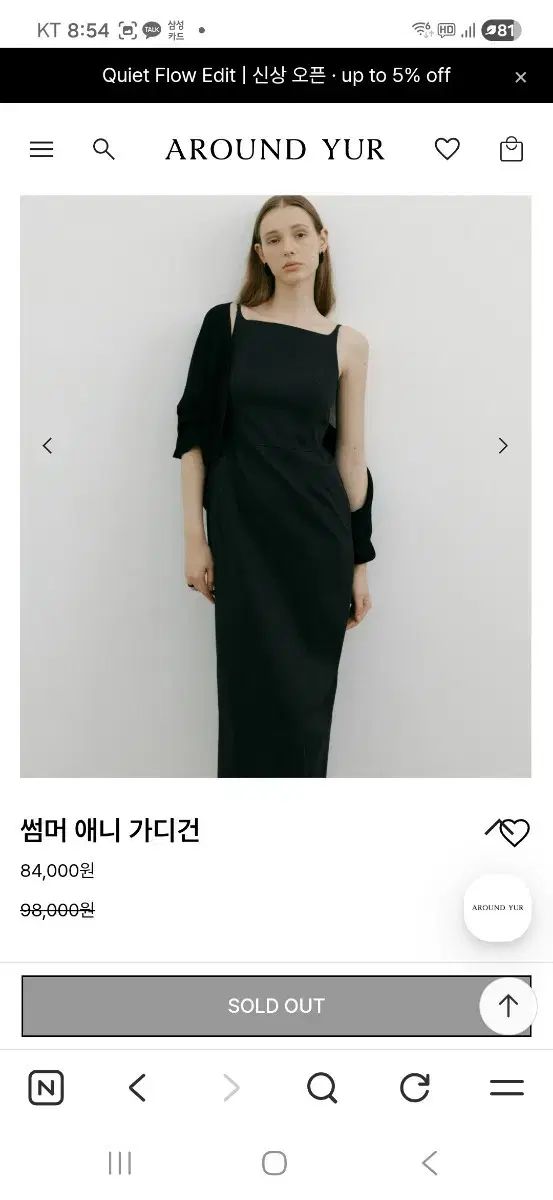Open recent apps
Viewport: 553px width, 1200px height.
pyautogui.click(x=120, y=1163)
